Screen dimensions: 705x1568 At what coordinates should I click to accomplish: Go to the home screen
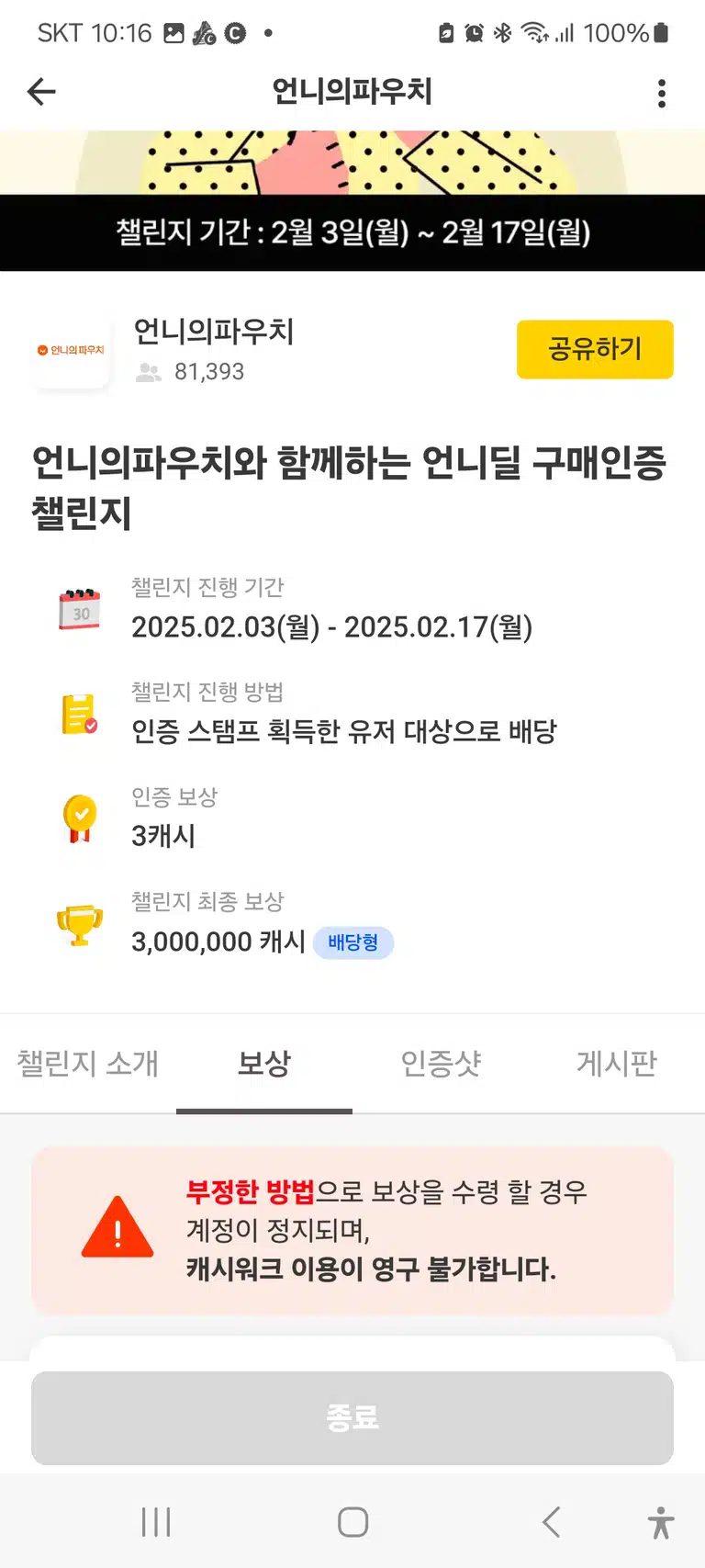click(x=352, y=1522)
